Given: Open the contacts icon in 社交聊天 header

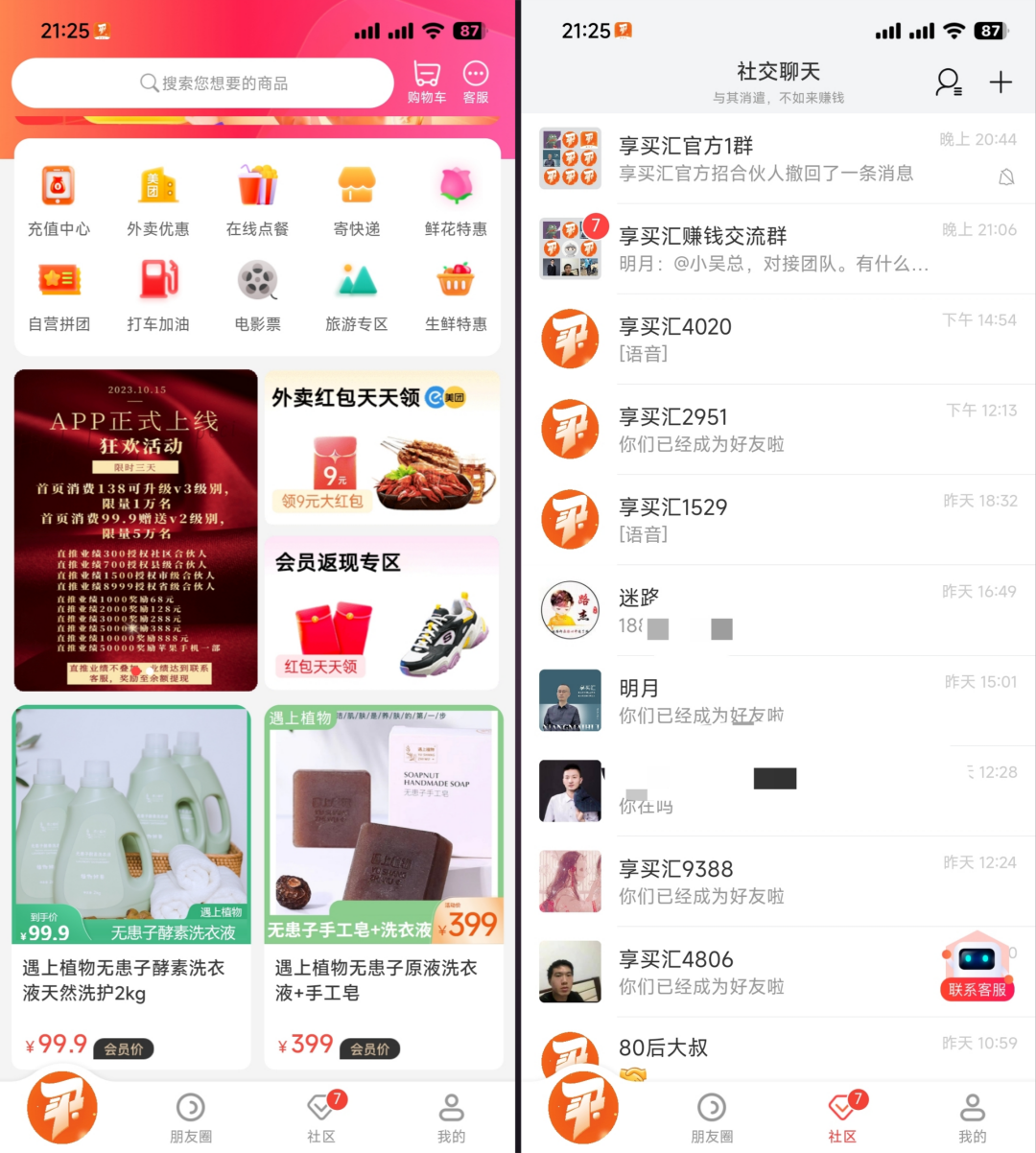Looking at the screenshot, I should [x=948, y=82].
